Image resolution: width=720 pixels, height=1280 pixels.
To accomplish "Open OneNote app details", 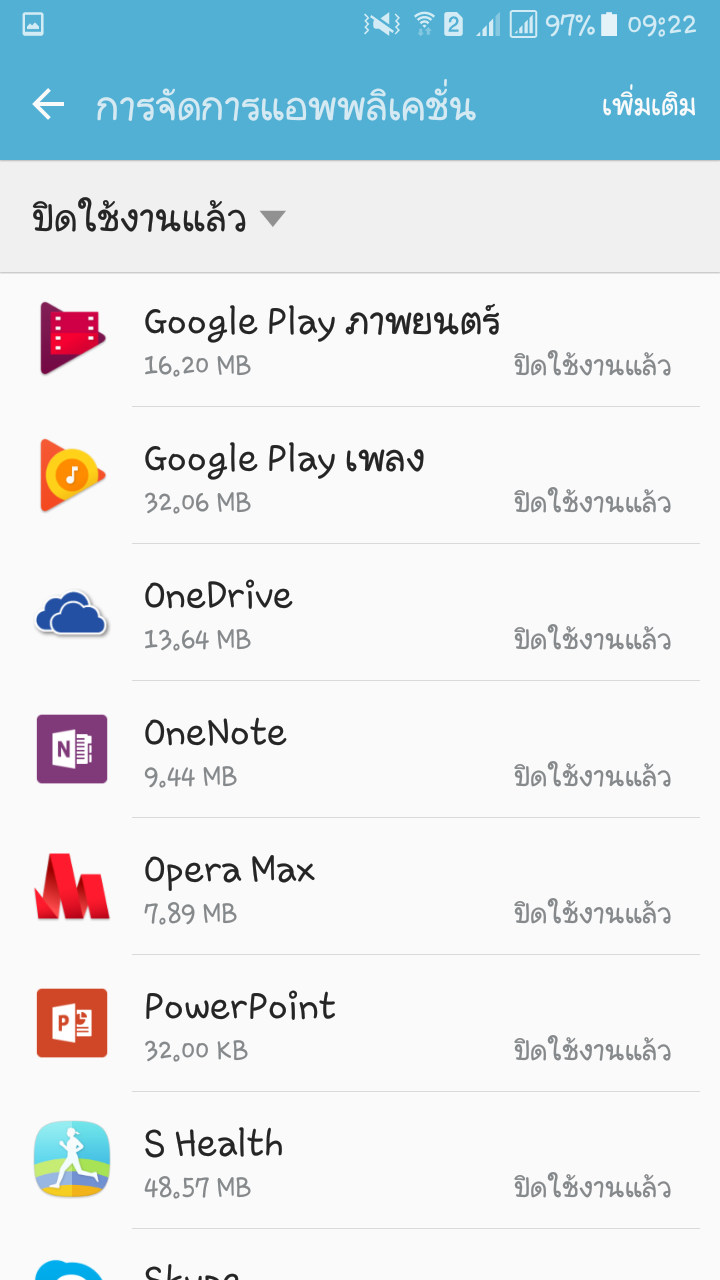I will pos(360,750).
